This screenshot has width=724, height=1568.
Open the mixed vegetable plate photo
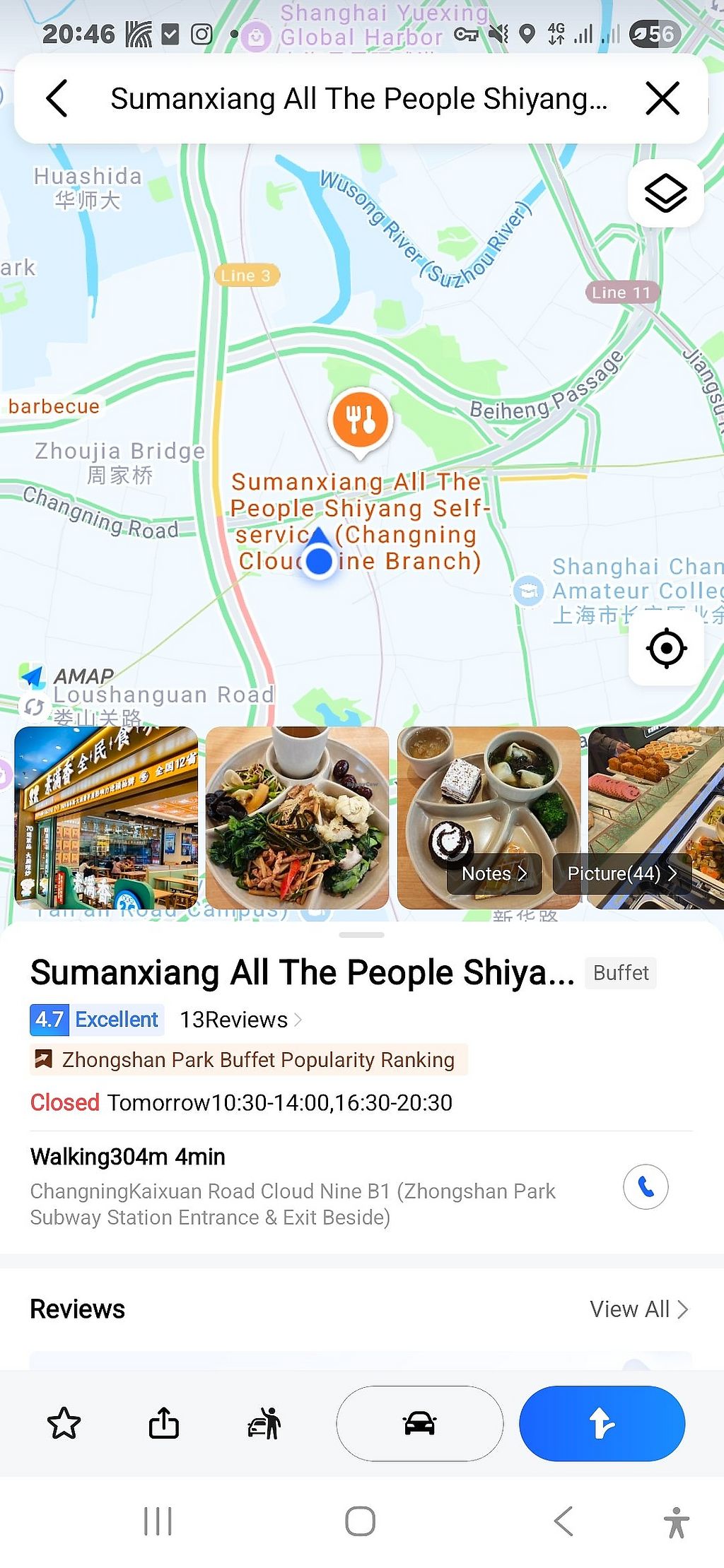(297, 817)
